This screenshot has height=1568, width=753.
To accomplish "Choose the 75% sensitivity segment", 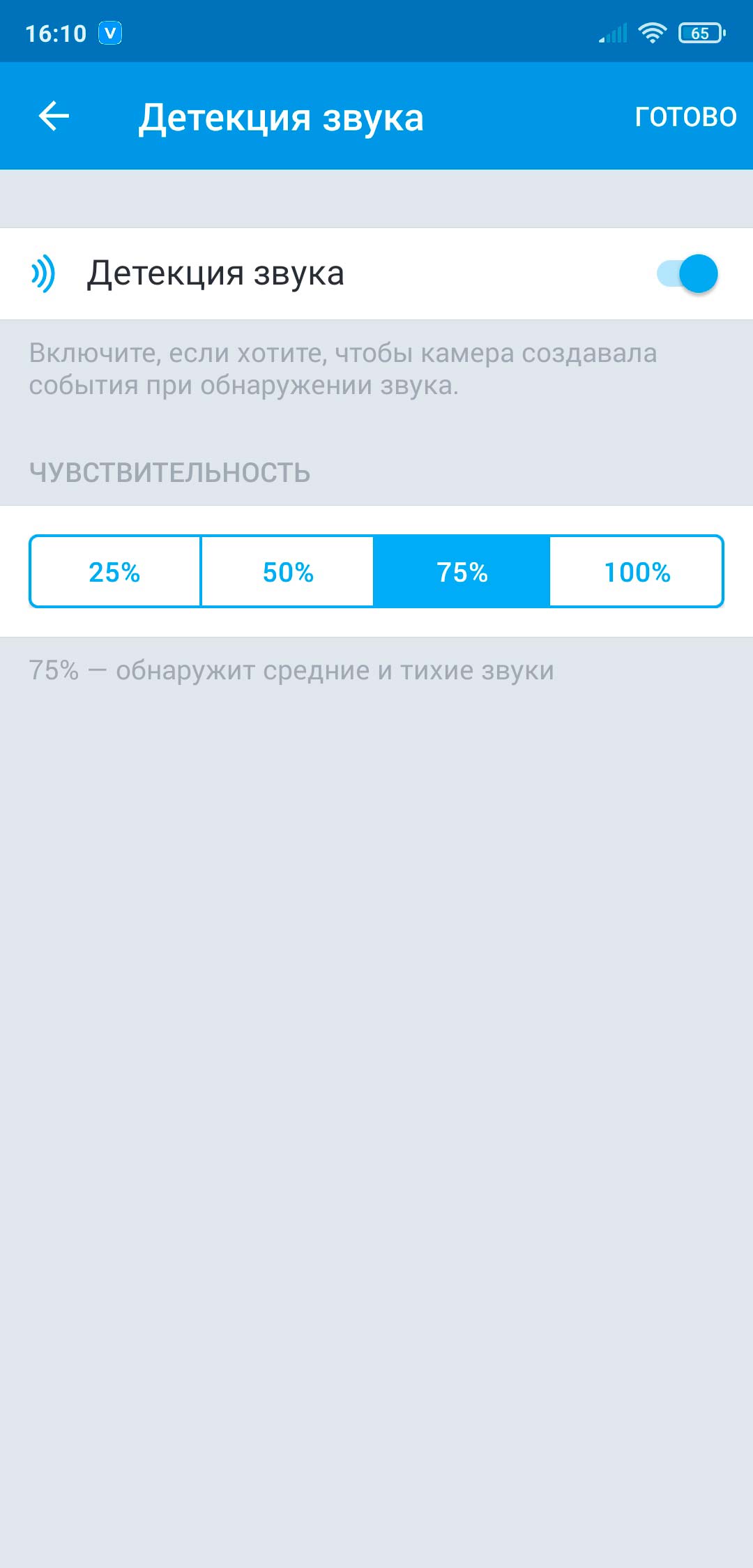I will click(462, 572).
